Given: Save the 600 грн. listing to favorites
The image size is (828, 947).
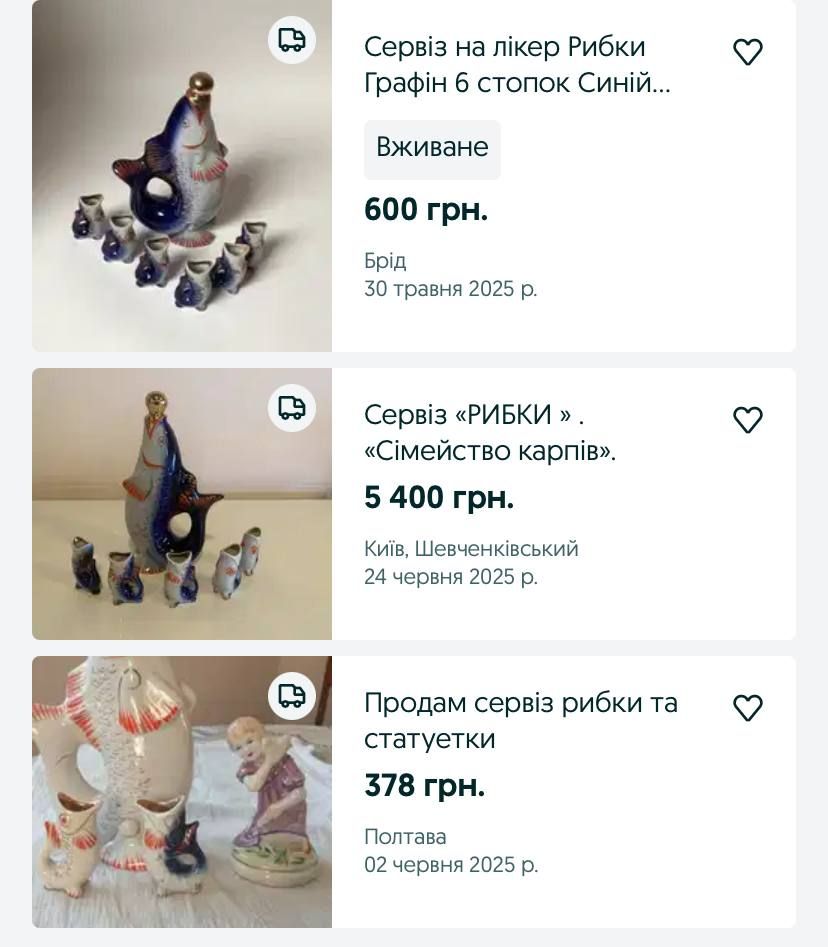Looking at the screenshot, I should click(x=748, y=52).
